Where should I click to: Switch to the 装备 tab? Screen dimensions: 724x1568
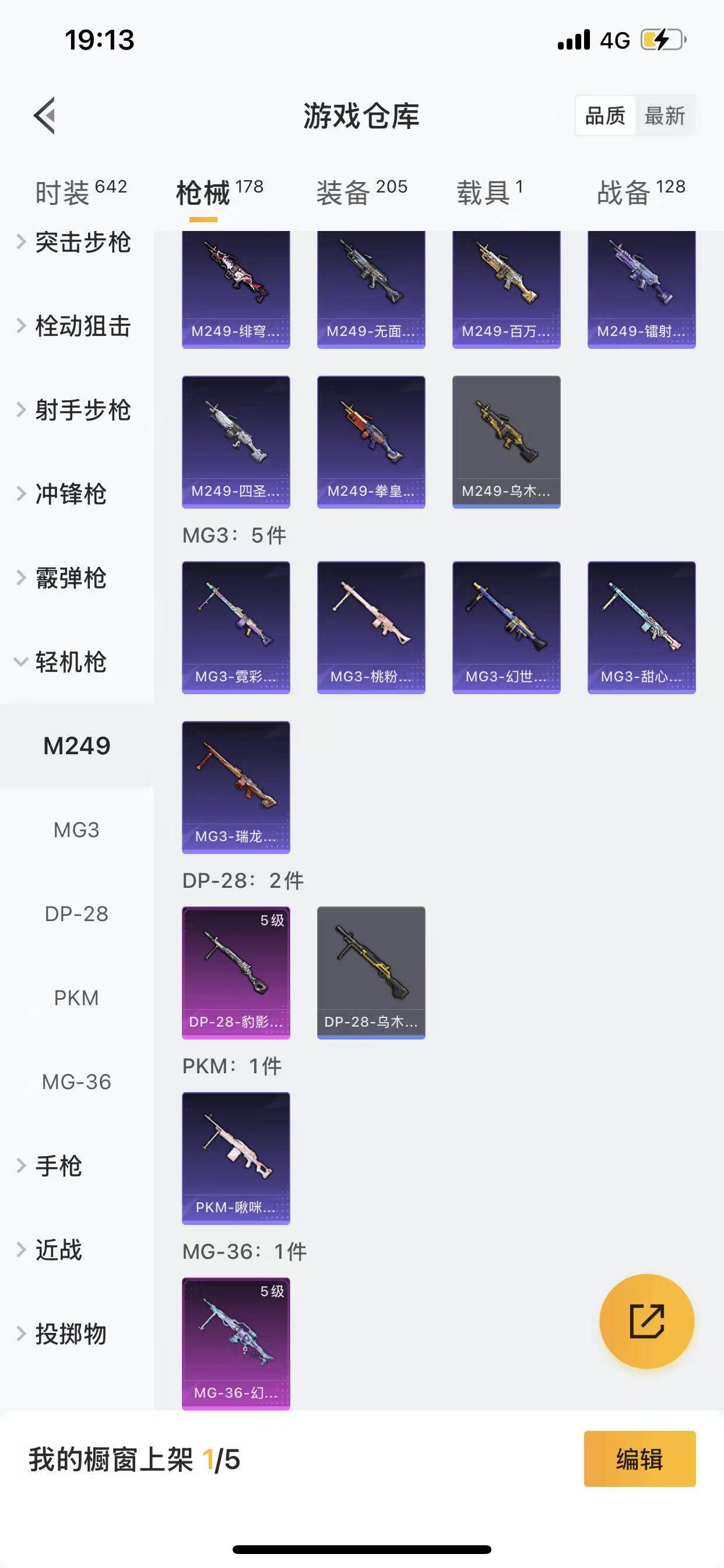click(361, 192)
